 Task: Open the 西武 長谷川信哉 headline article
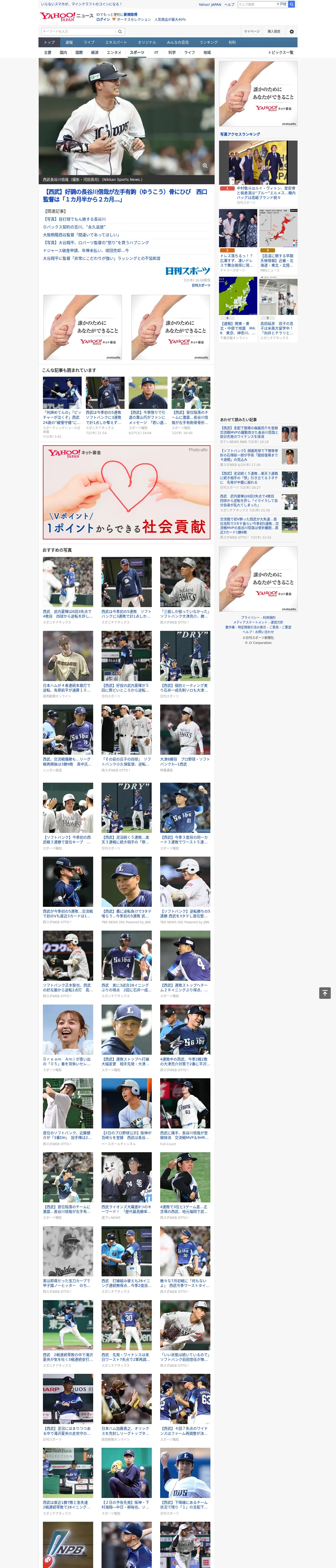tap(125, 195)
